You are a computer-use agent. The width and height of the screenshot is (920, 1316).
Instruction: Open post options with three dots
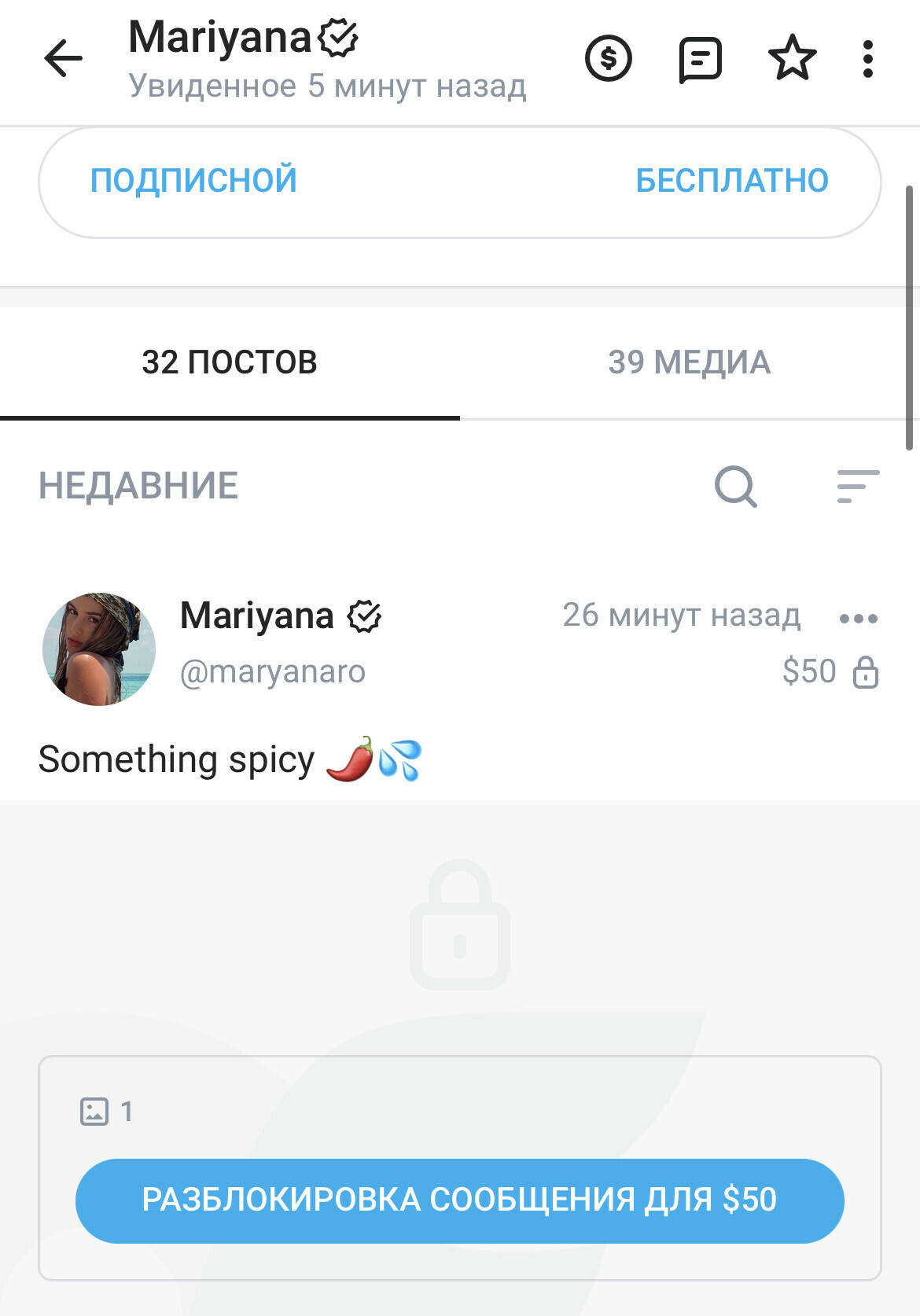coord(858,619)
